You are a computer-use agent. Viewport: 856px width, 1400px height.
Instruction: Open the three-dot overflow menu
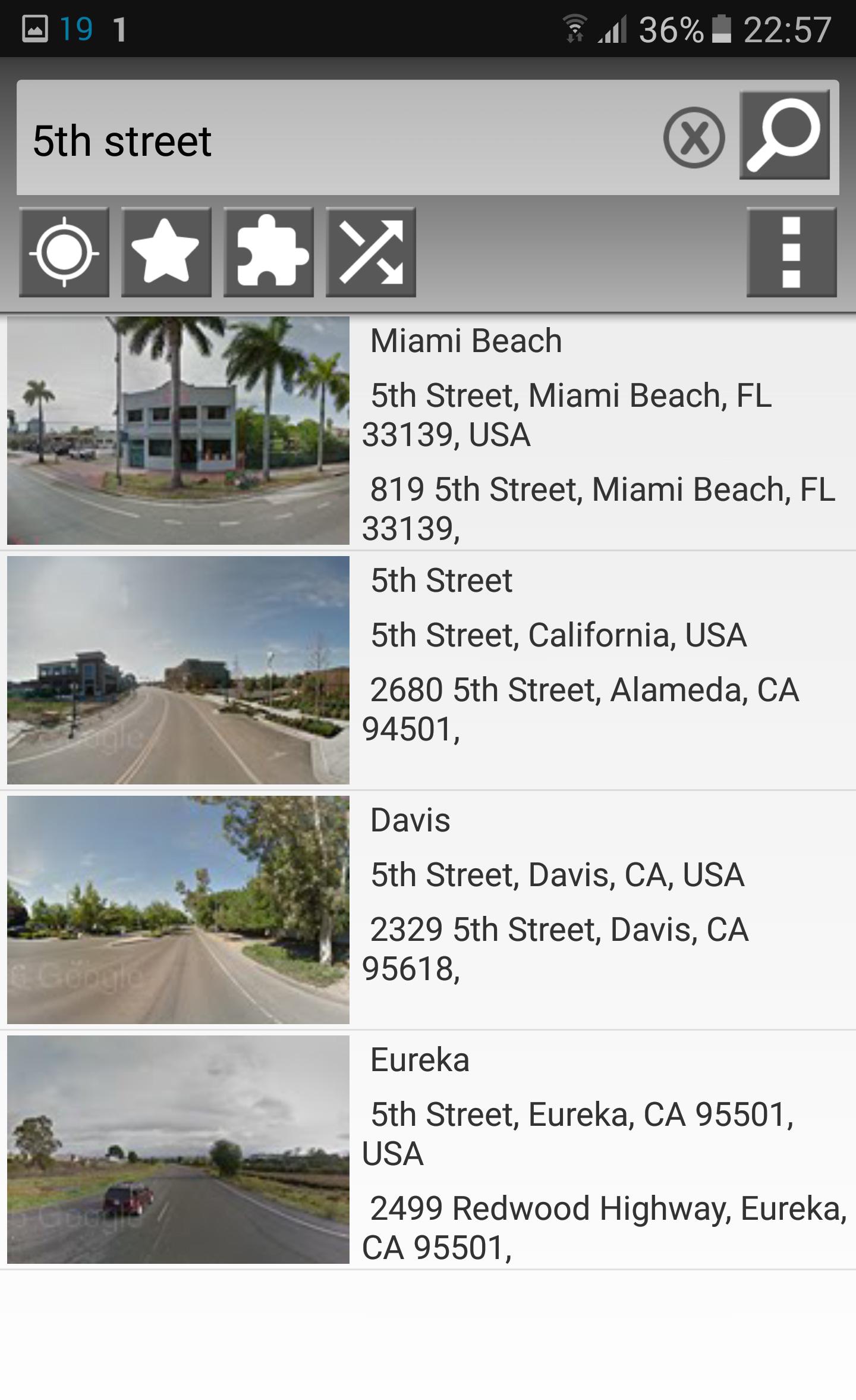click(791, 252)
